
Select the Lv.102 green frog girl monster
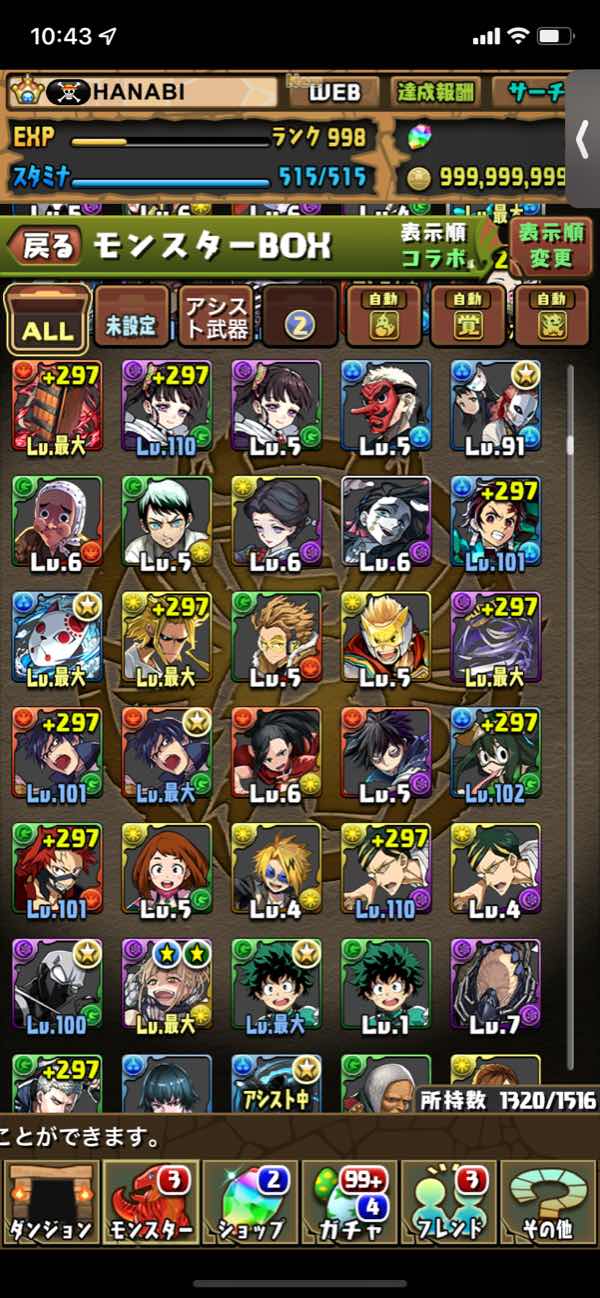pos(495,753)
